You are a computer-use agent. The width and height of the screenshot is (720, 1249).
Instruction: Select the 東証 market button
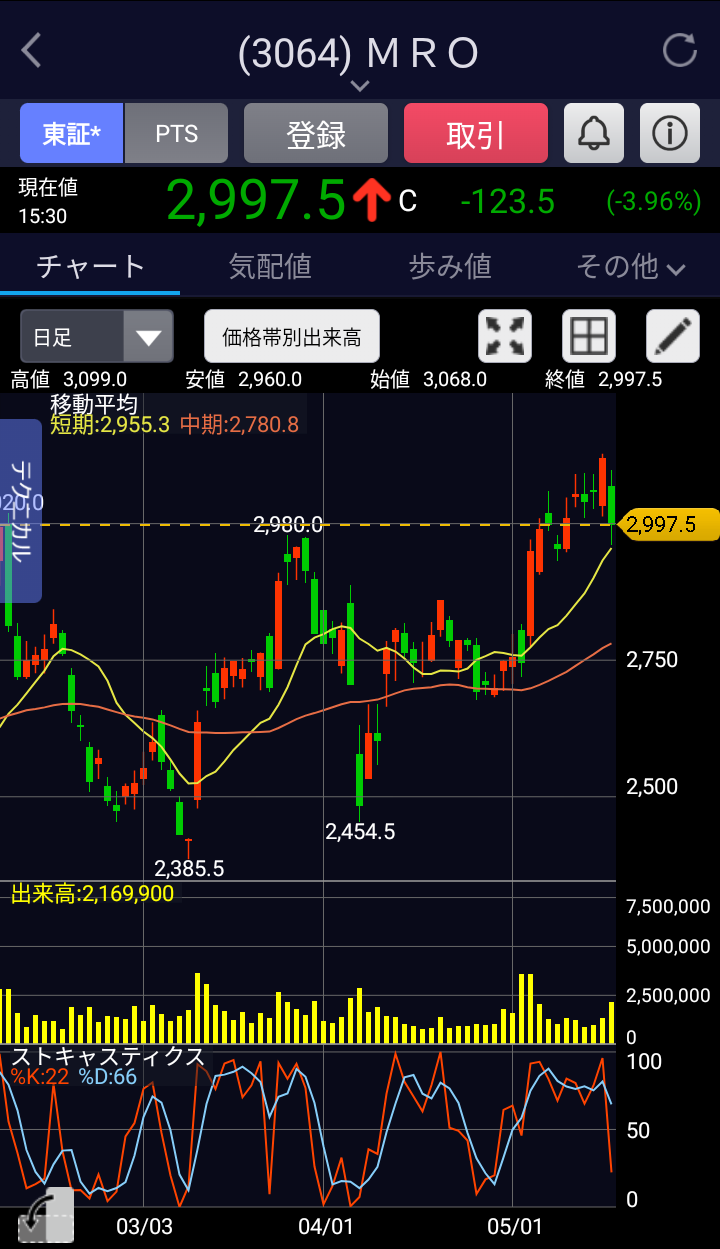click(71, 134)
